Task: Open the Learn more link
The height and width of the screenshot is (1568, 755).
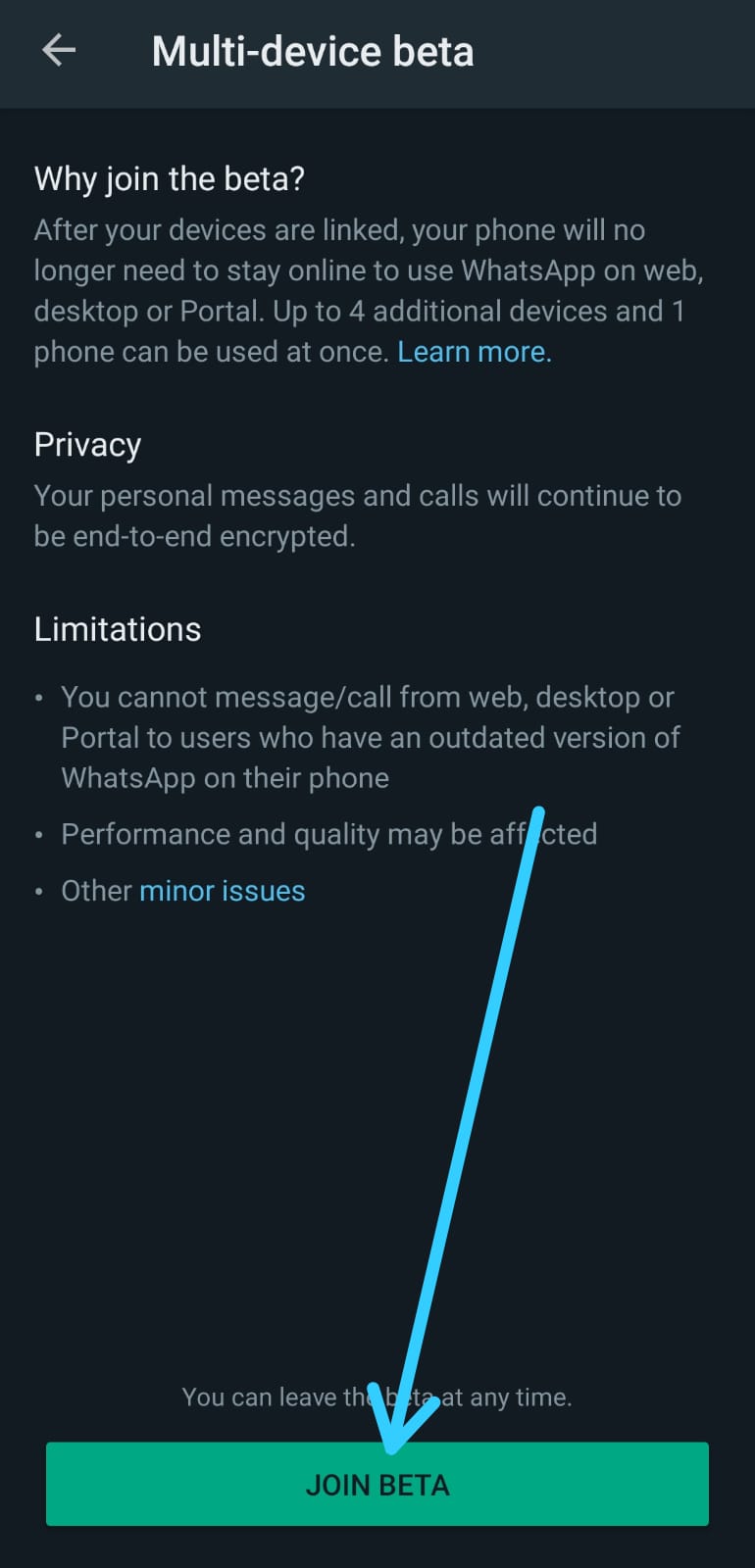Action: [x=475, y=352]
